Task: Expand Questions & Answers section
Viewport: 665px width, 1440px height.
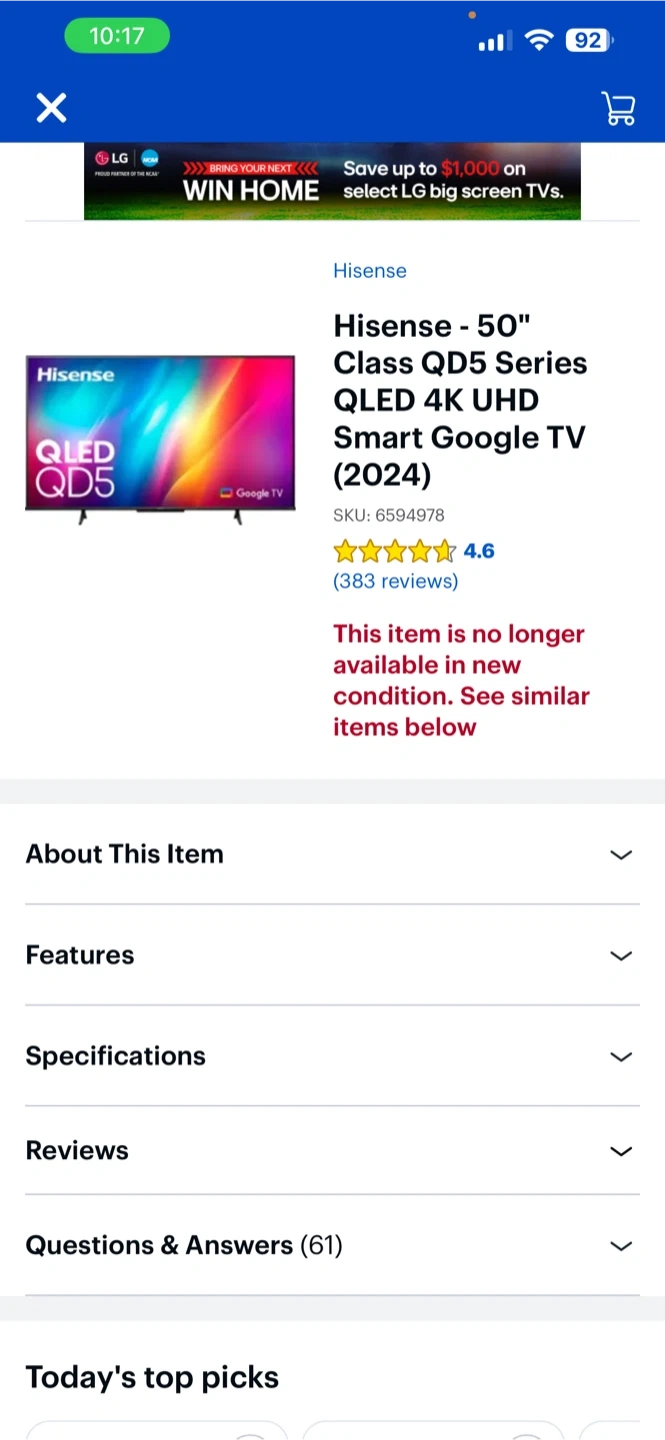Action: (x=332, y=1246)
